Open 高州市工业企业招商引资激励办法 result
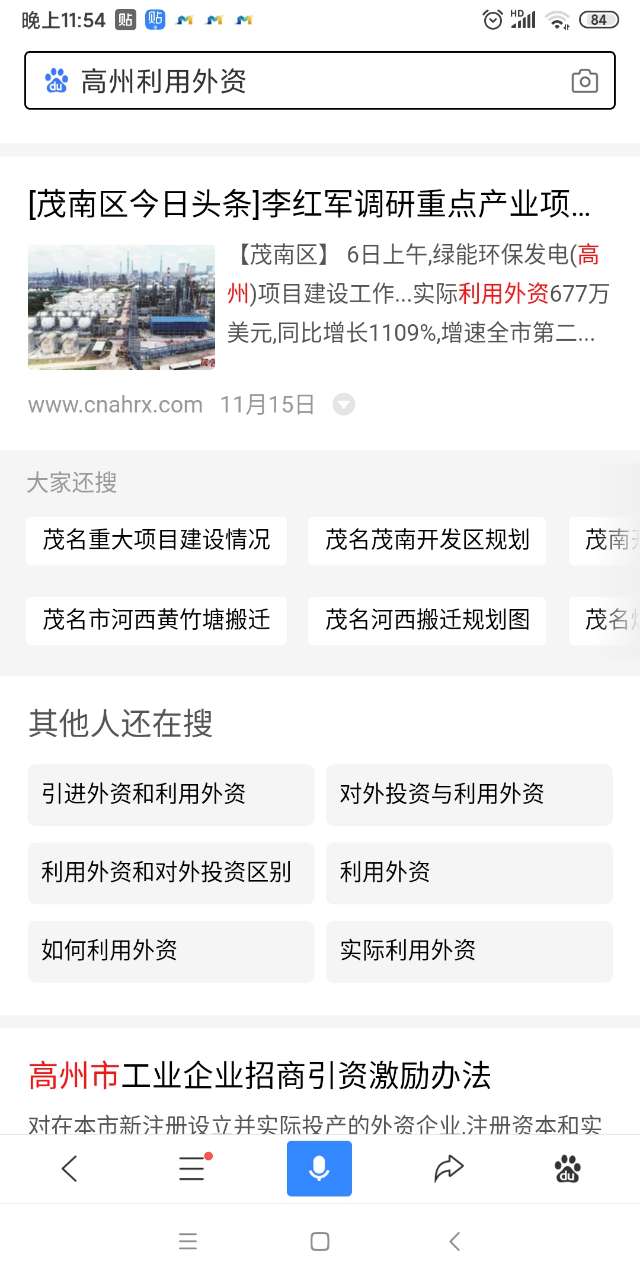This screenshot has height=1280, width=640. click(x=260, y=1077)
